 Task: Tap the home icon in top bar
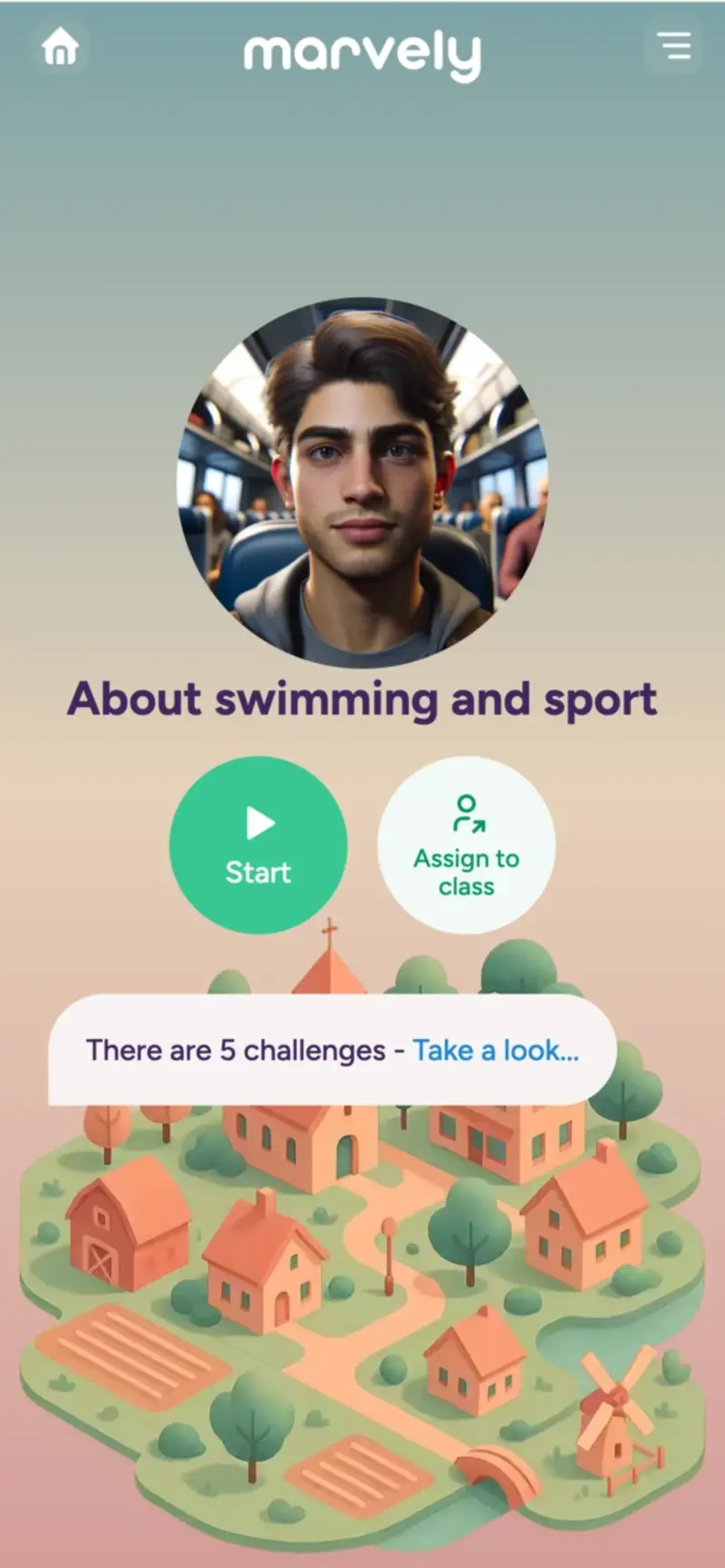(60, 47)
